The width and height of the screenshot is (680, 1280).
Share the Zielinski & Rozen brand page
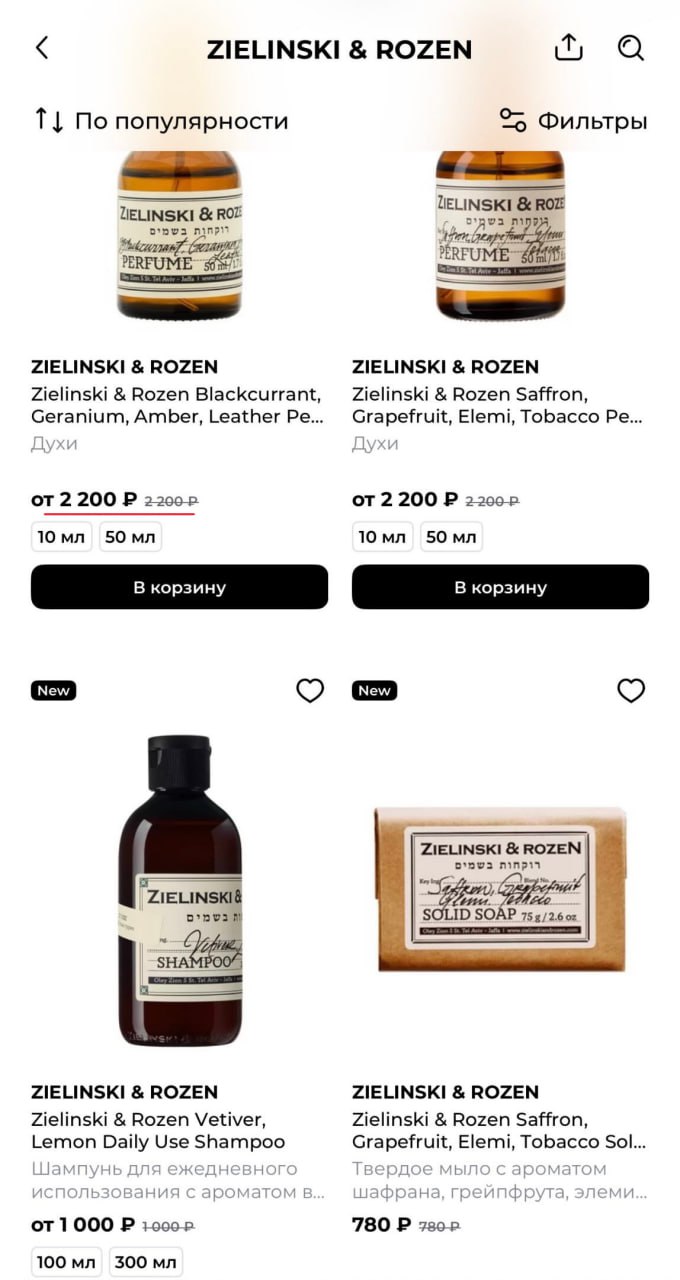[x=568, y=48]
